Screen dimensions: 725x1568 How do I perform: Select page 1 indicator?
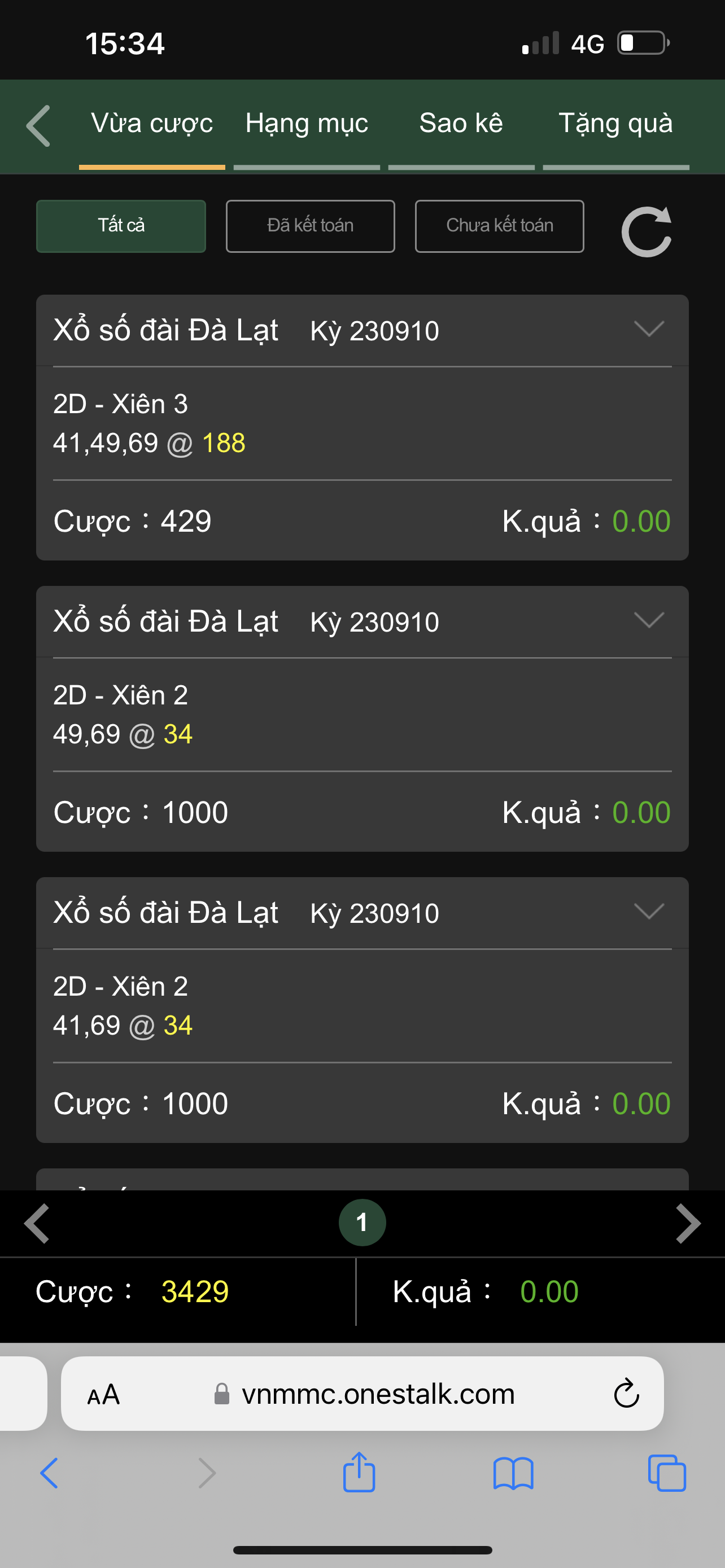point(362,1222)
